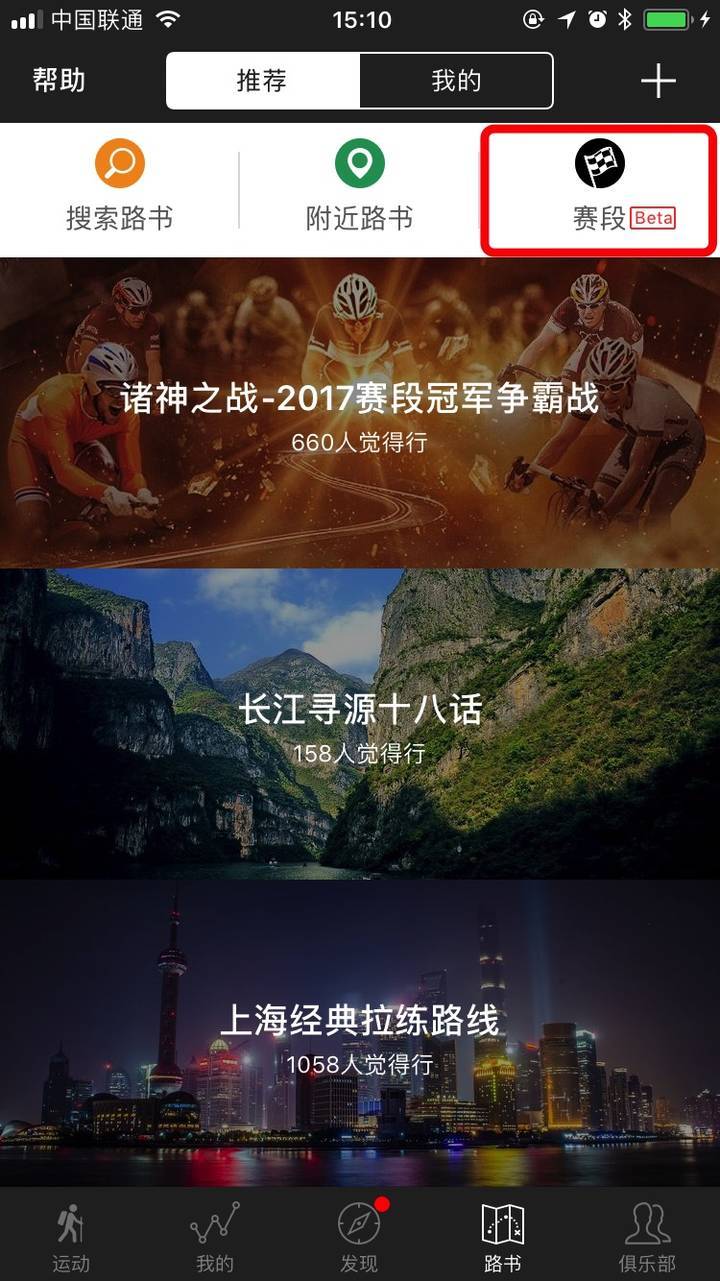720x1281 pixels.
Task: Select the 路书 bottom tab
Action: coord(503,1238)
